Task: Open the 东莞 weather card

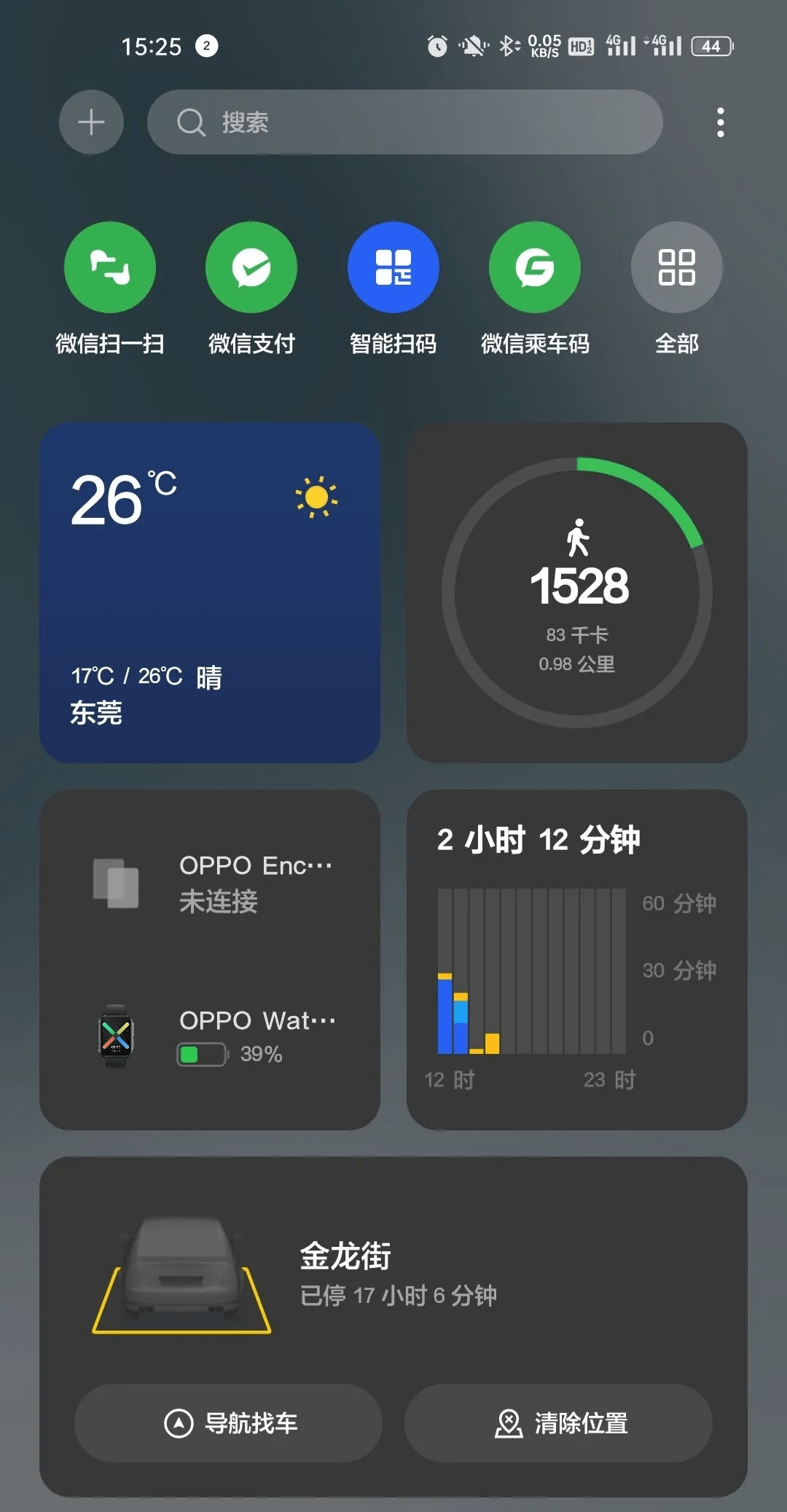Action: 210,593
